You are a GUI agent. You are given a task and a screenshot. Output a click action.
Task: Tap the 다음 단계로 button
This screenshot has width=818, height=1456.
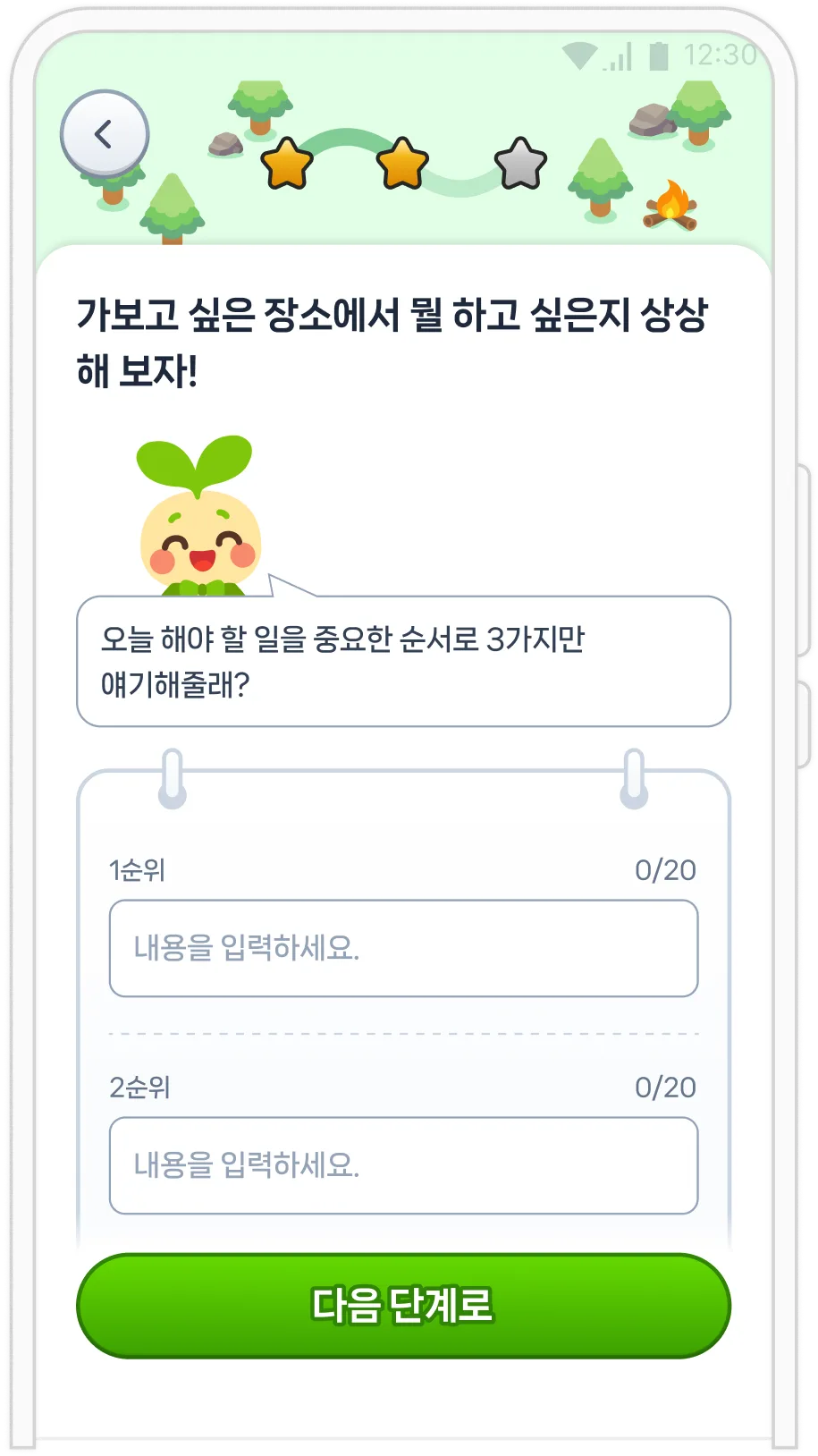(x=403, y=1305)
